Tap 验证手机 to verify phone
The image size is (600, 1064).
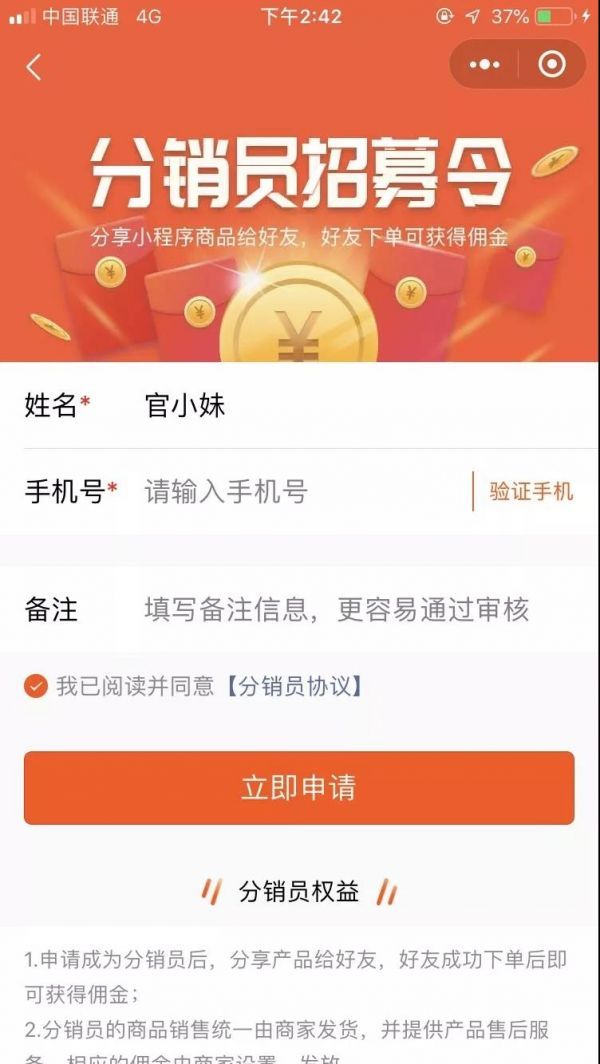point(530,491)
